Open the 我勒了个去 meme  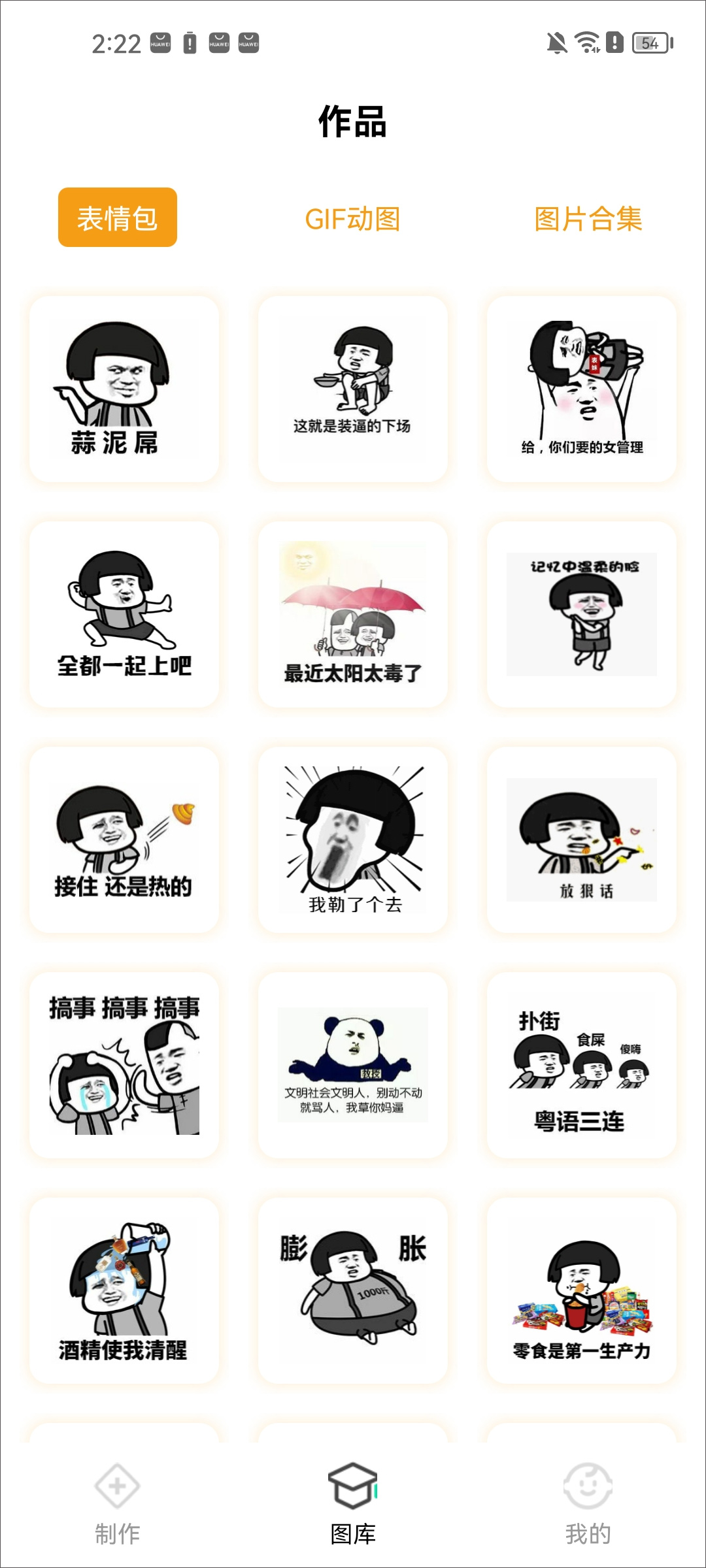(x=353, y=840)
